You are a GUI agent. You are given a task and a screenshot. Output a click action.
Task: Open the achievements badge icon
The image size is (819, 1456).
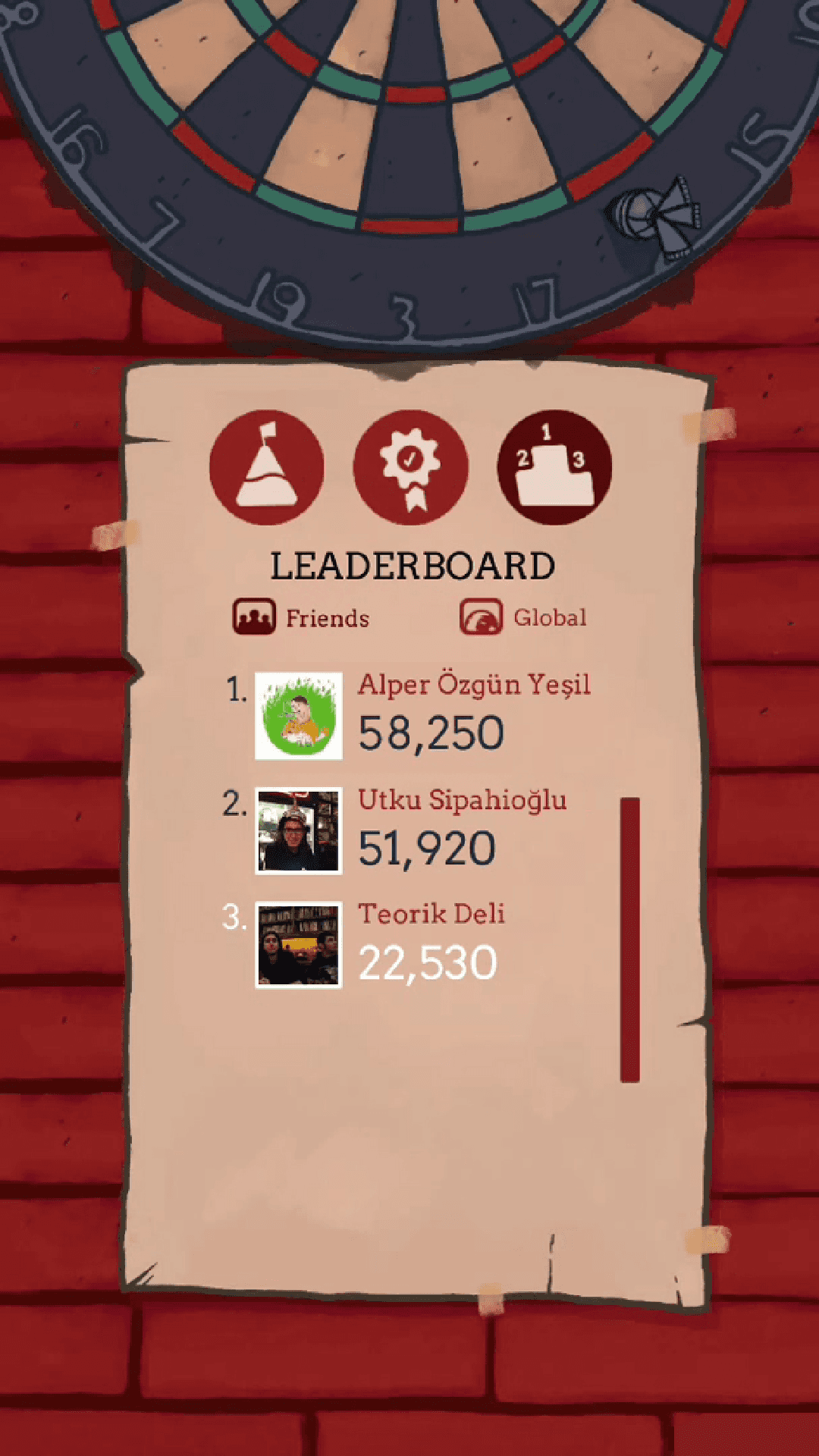410,467
